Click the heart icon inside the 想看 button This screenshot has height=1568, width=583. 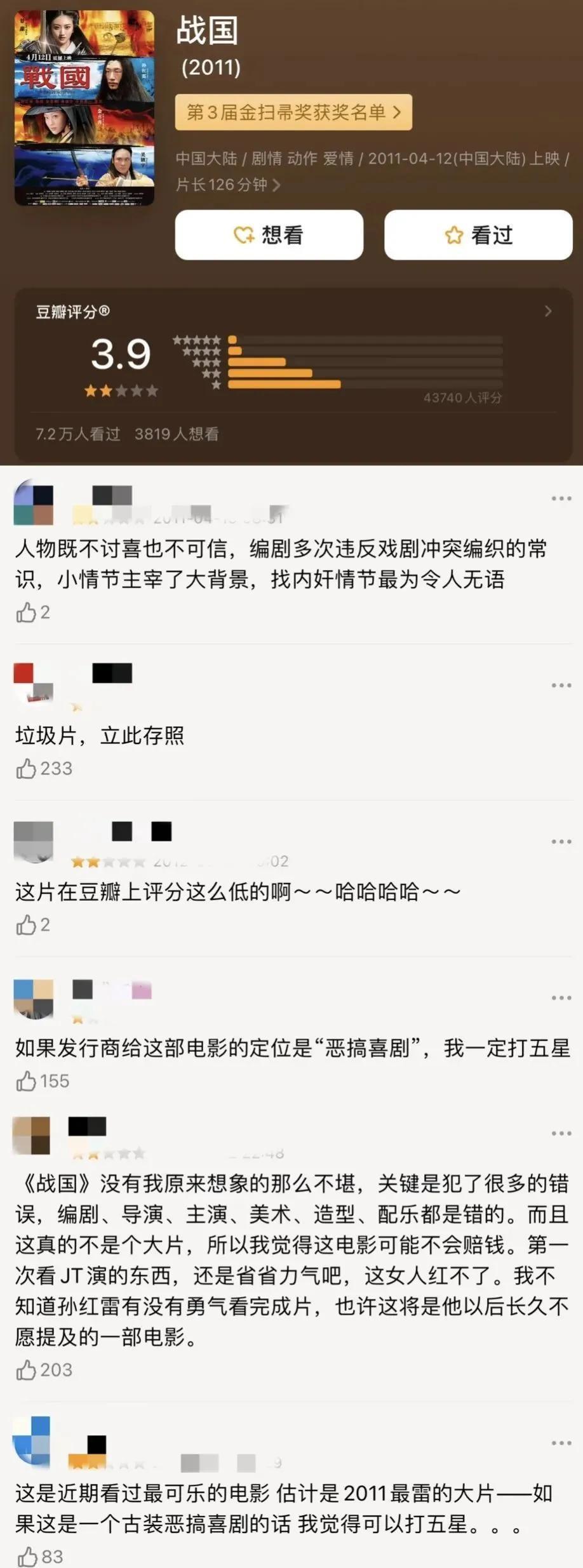(245, 235)
